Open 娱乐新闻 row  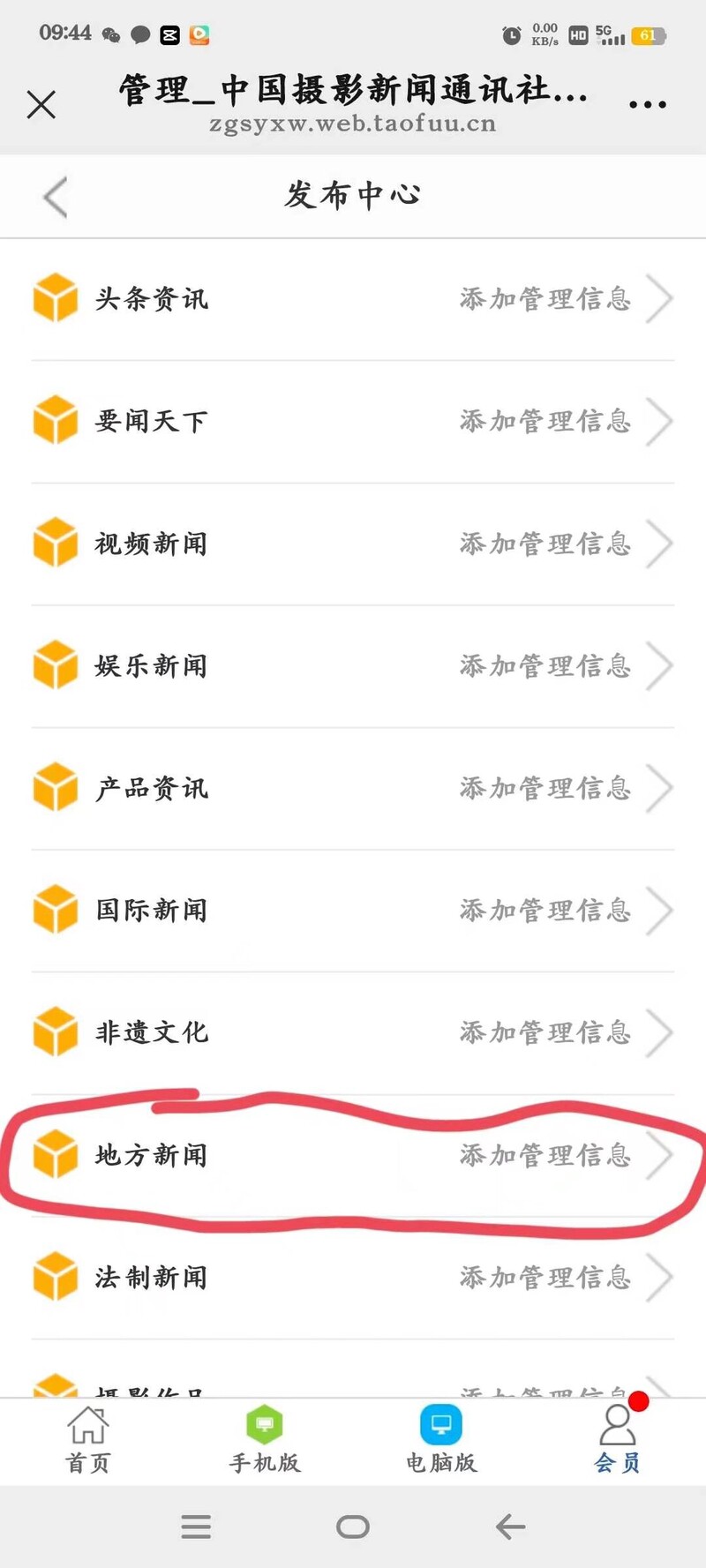353,666
